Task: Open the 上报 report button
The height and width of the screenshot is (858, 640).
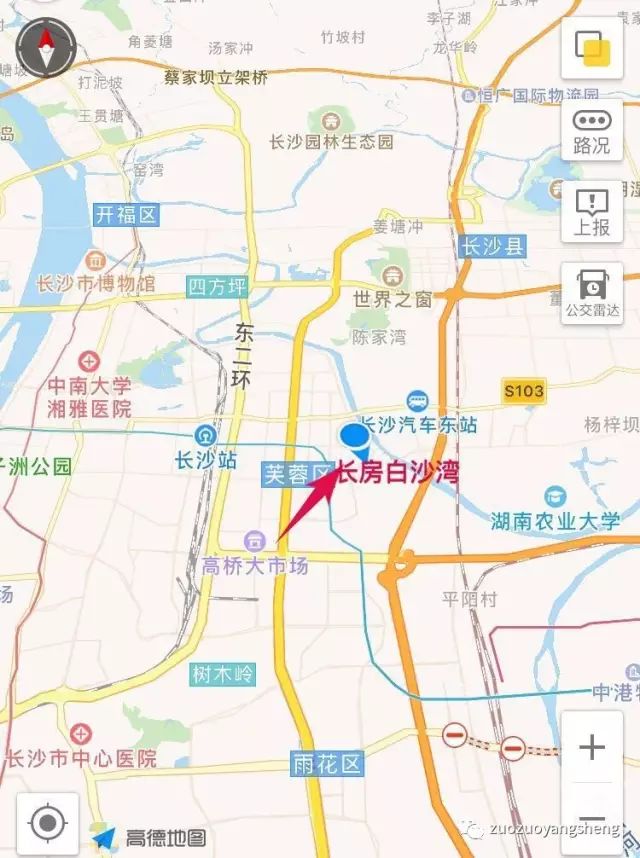Action: 591,212
